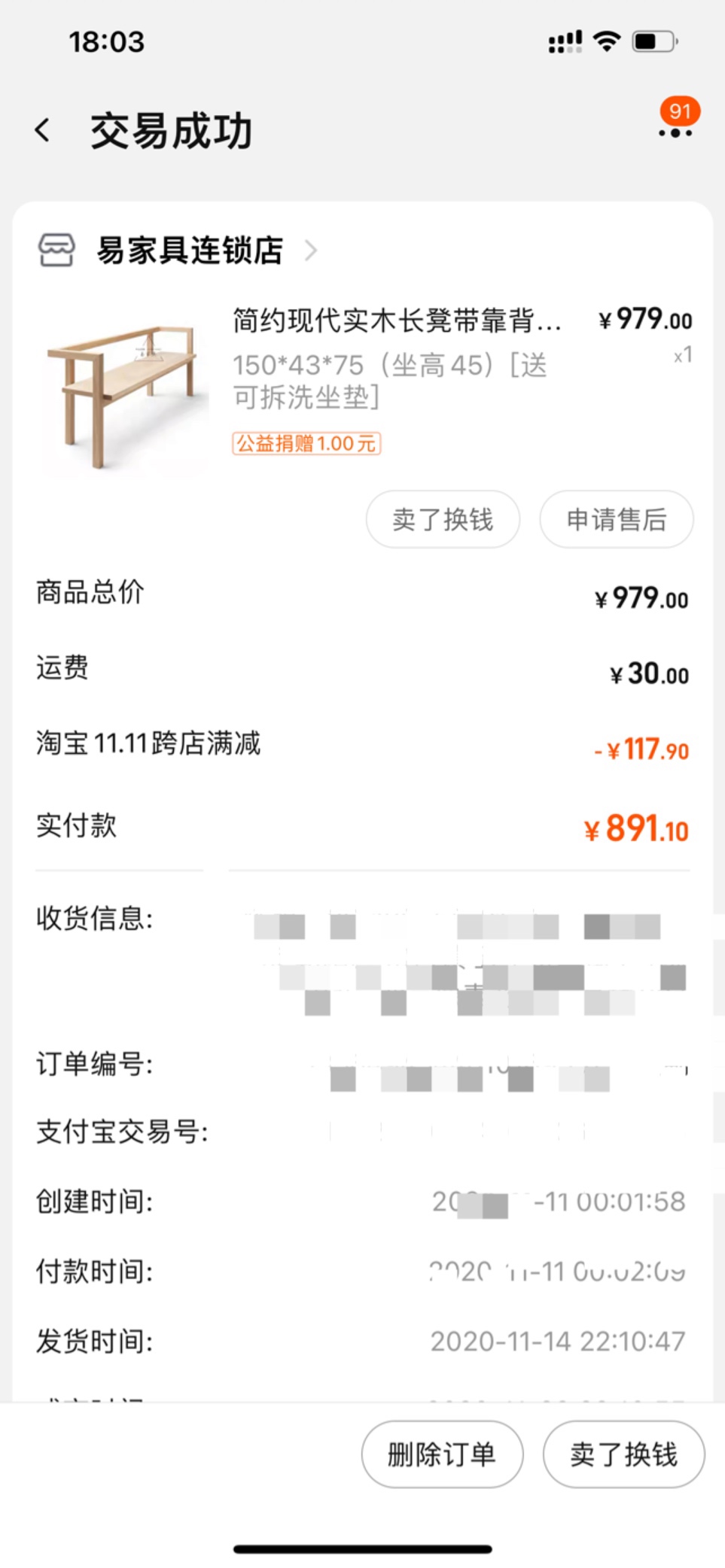Tap 卖了换钱 in the bottom bar
Image resolution: width=725 pixels, height=1568 pixels.
pyautogui.click(x=623, y=1454)
